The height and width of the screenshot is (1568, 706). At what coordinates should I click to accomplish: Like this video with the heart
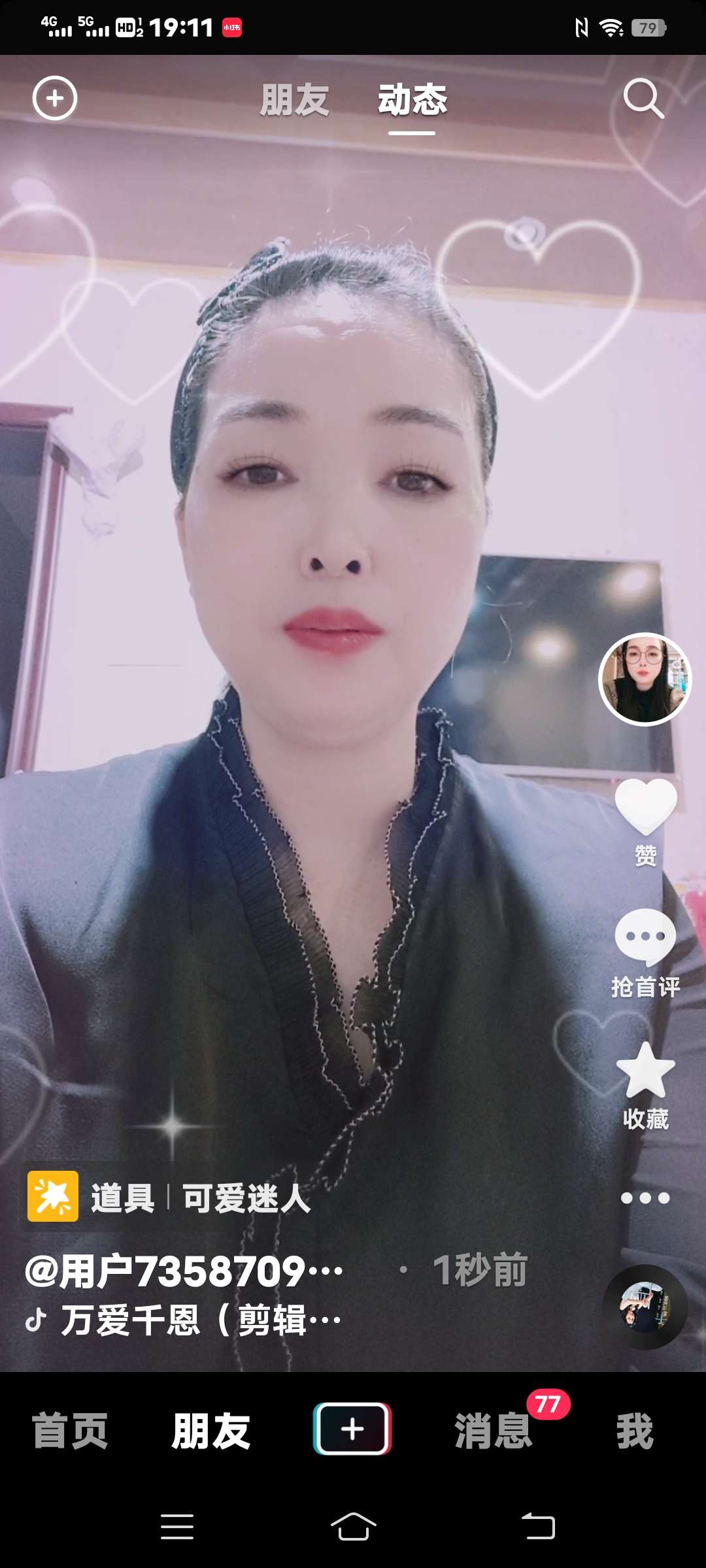[645, 808]
